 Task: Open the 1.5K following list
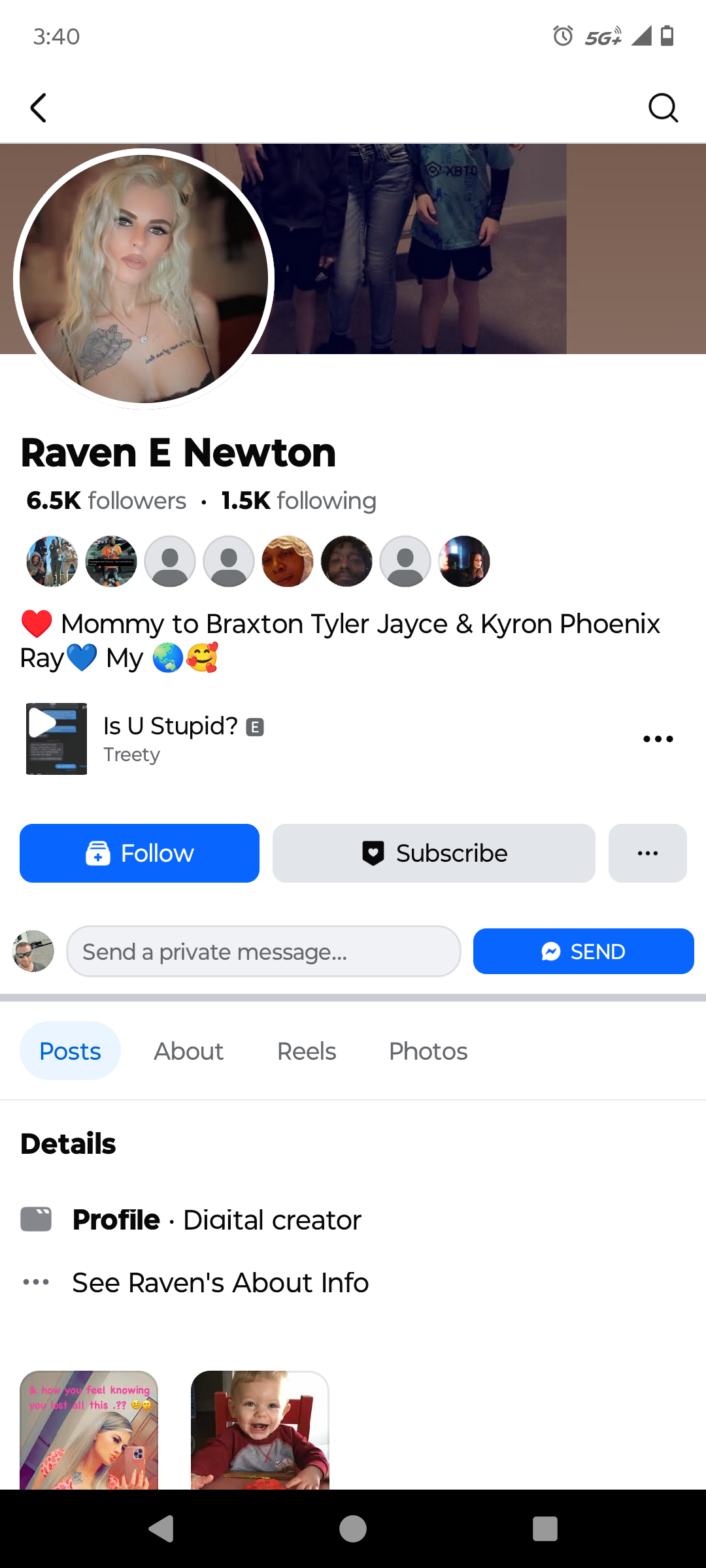coord(299,501)
